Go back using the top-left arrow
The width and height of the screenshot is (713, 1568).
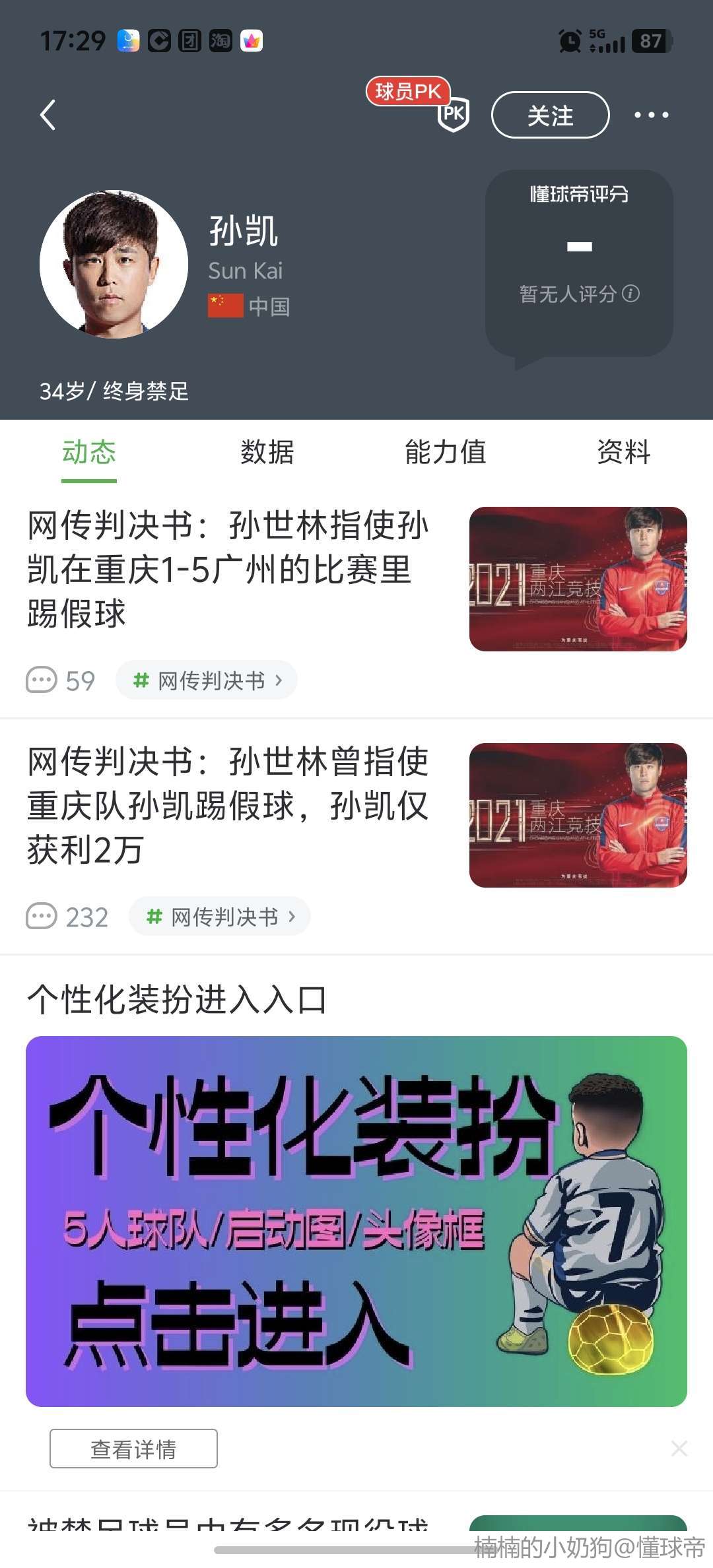48,115
